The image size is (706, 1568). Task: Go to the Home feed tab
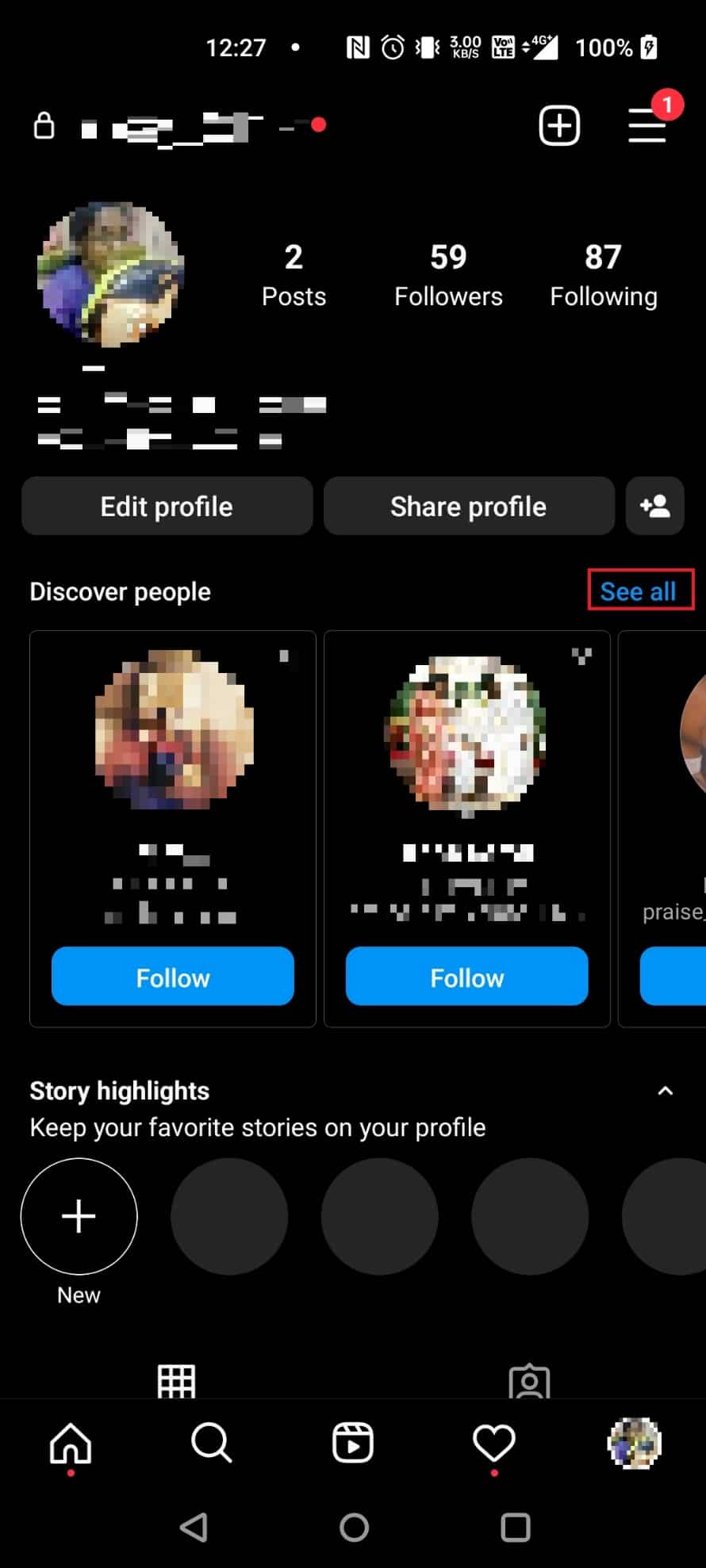click(x=71, y=1443)
